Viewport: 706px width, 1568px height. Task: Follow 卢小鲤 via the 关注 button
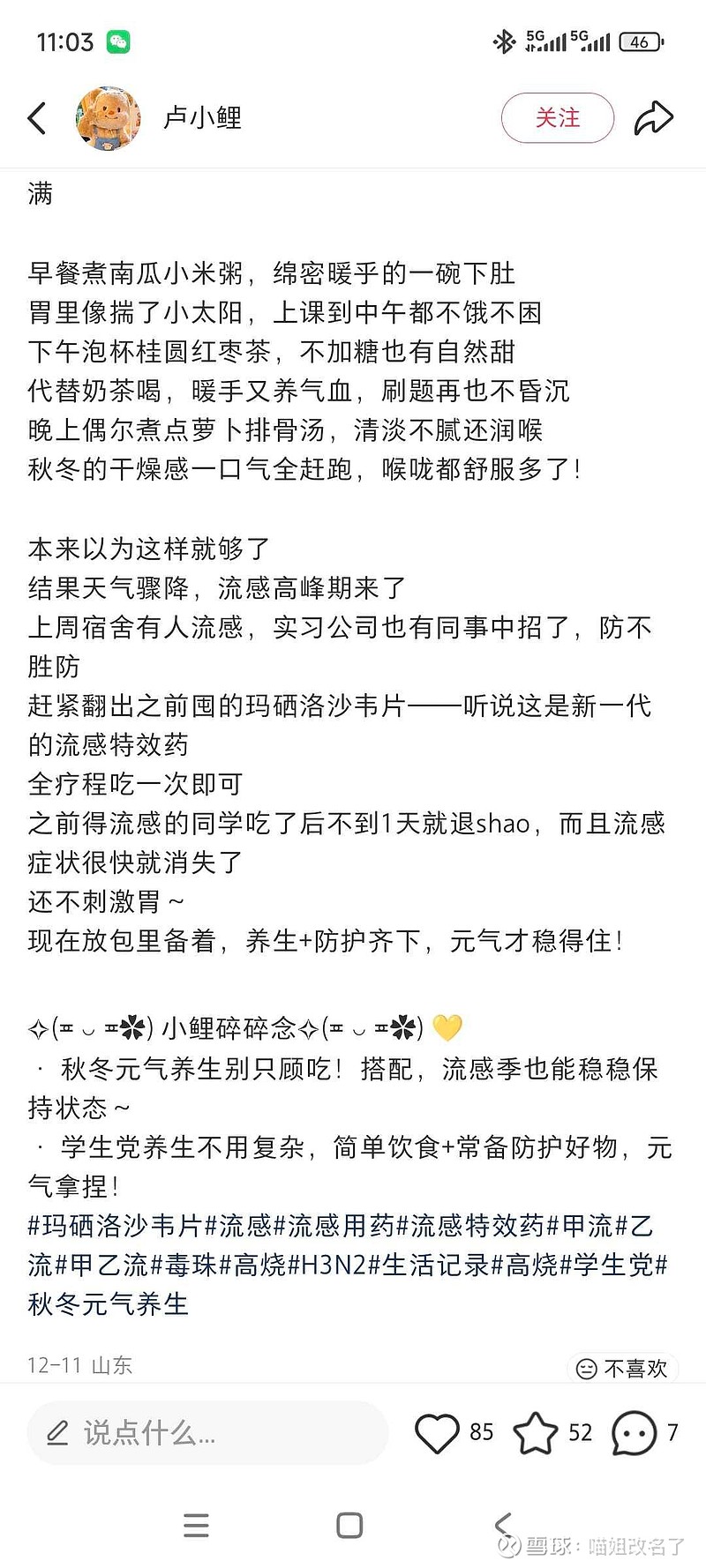point(558,117)
